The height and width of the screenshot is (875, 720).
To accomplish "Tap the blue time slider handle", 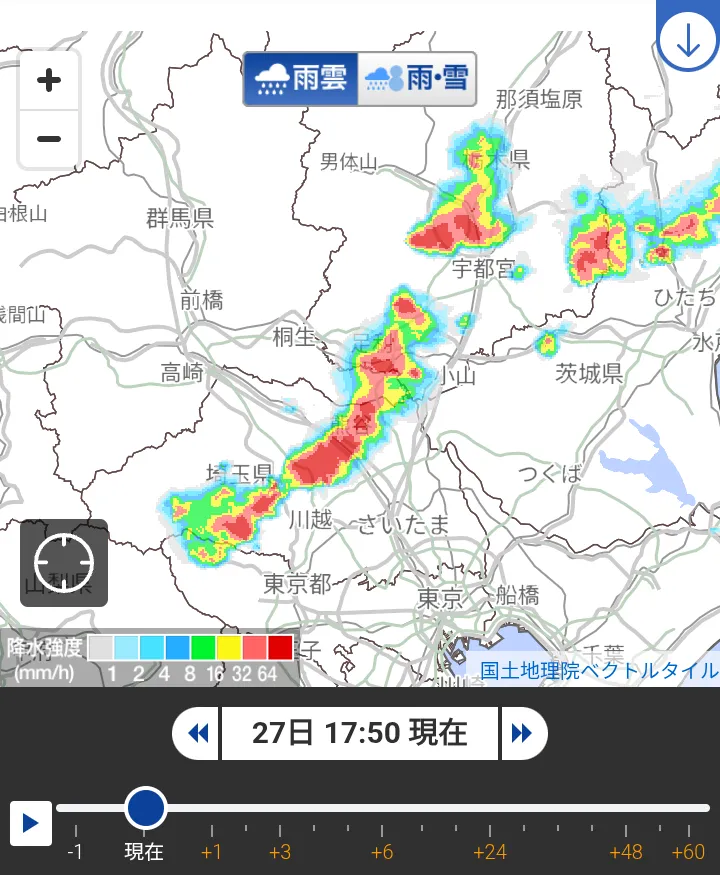I will point(146,807).
